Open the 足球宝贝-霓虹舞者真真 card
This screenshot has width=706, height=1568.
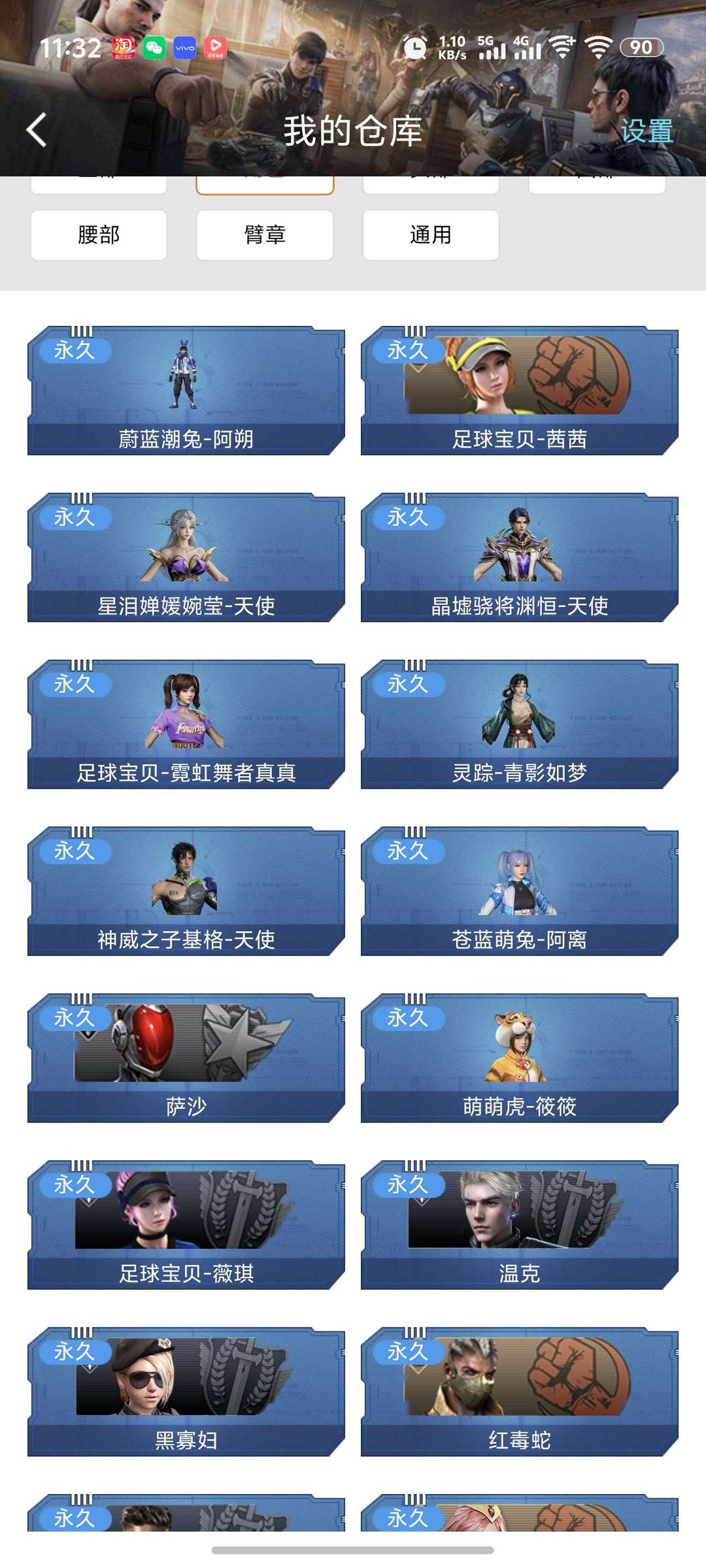186,724
